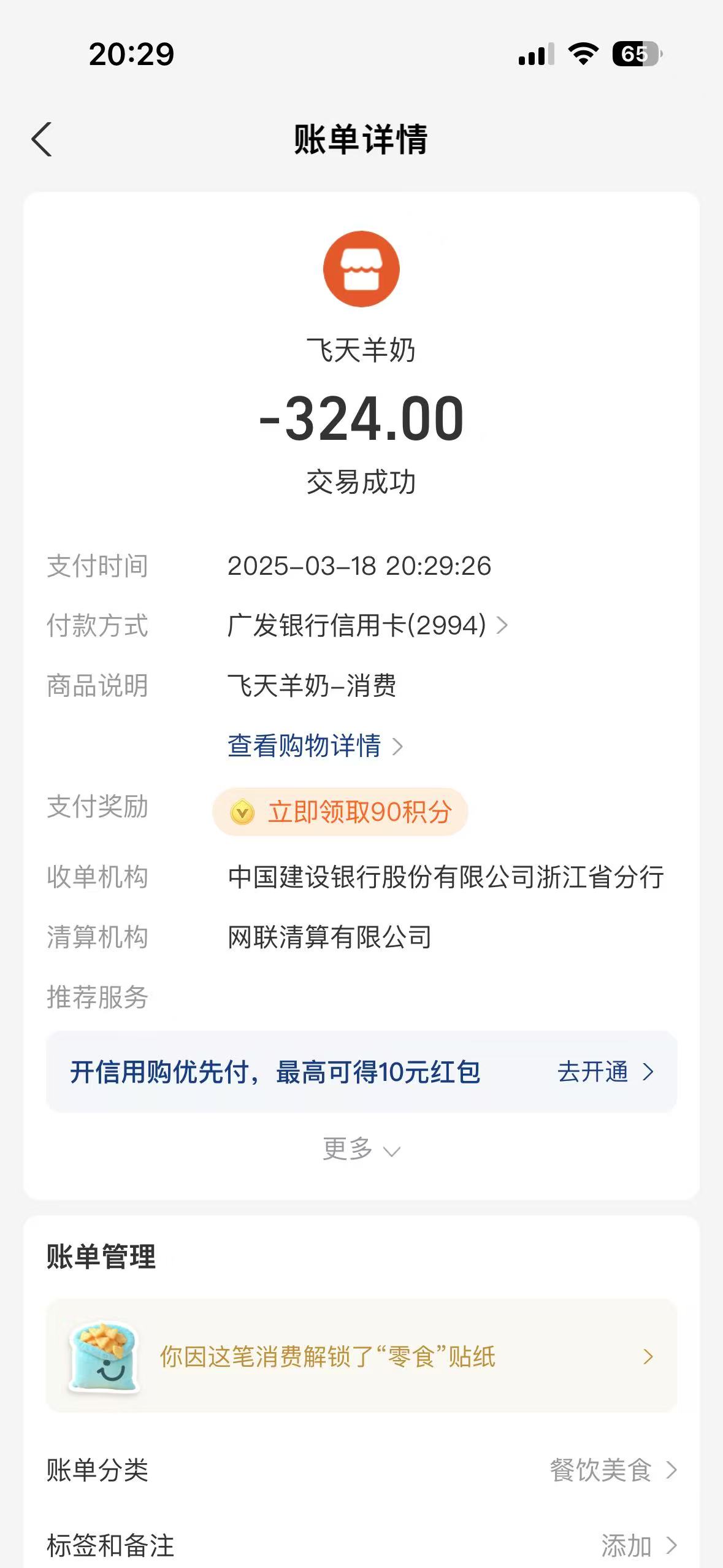The width and height of the screenshot is (723, 1568).
Task: Open the unlocked "零食" sticker card
Action: click(x=361, y=1356)
